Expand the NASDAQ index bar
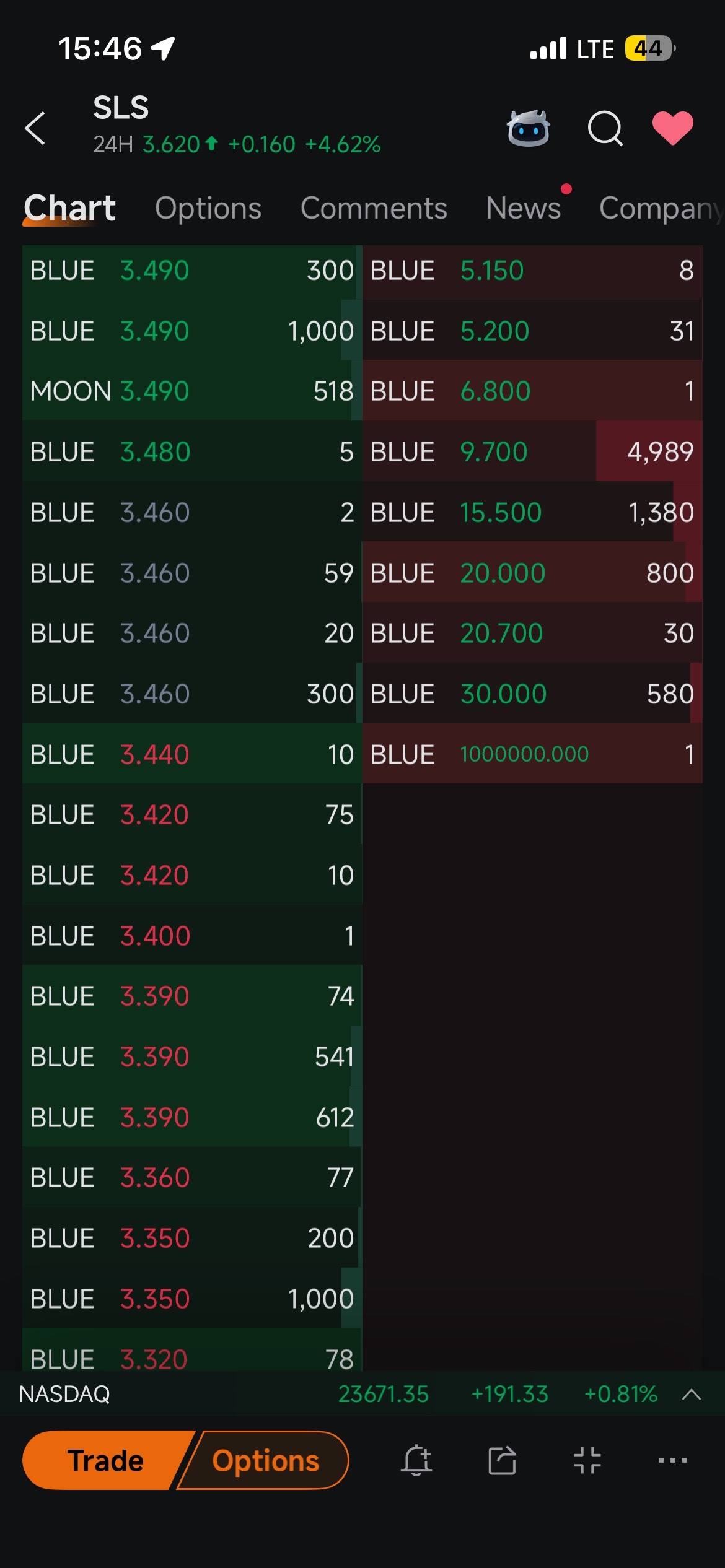Viewport: 725px width, 1568px height. [x=692, y=1394]
